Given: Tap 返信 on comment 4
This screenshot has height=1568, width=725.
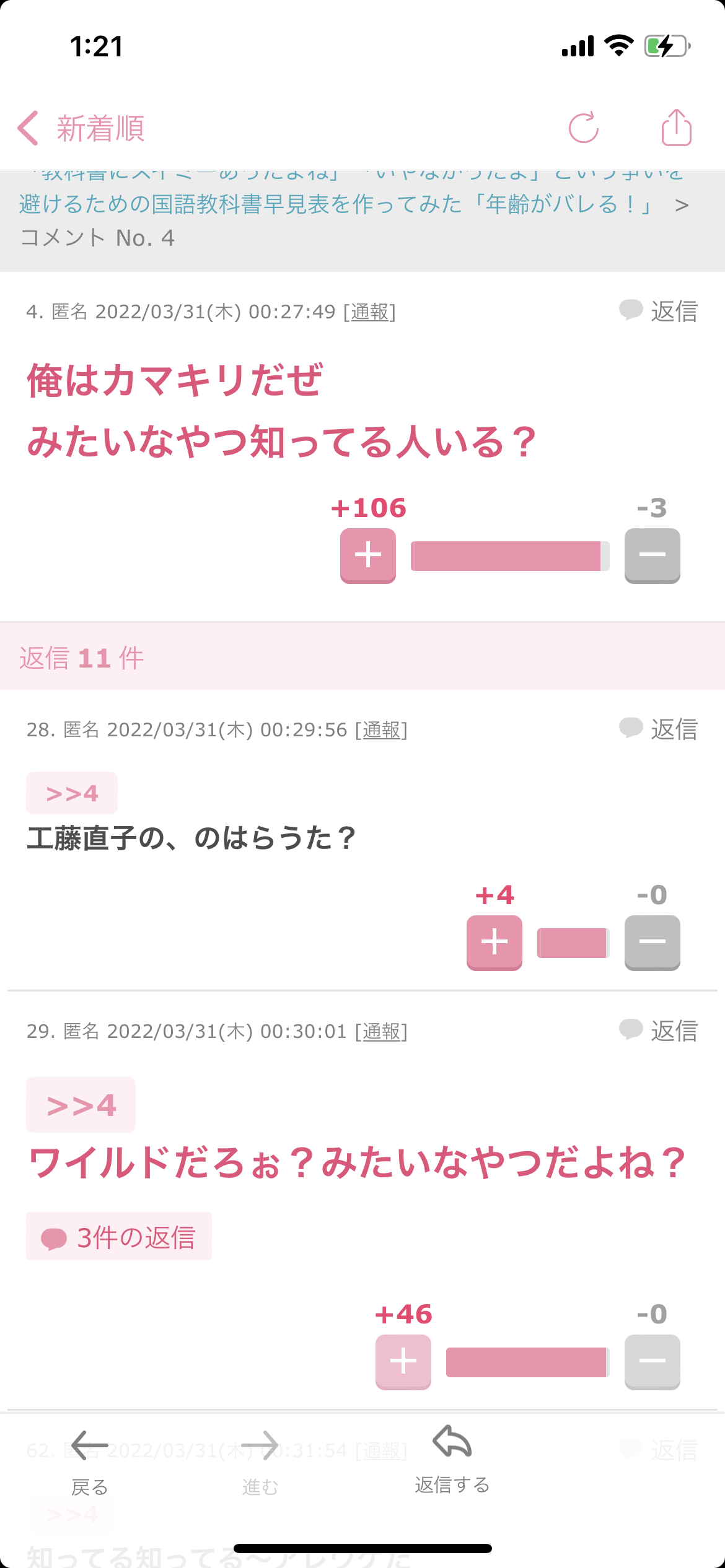Looking at the screenshot, I should [658, 311].
